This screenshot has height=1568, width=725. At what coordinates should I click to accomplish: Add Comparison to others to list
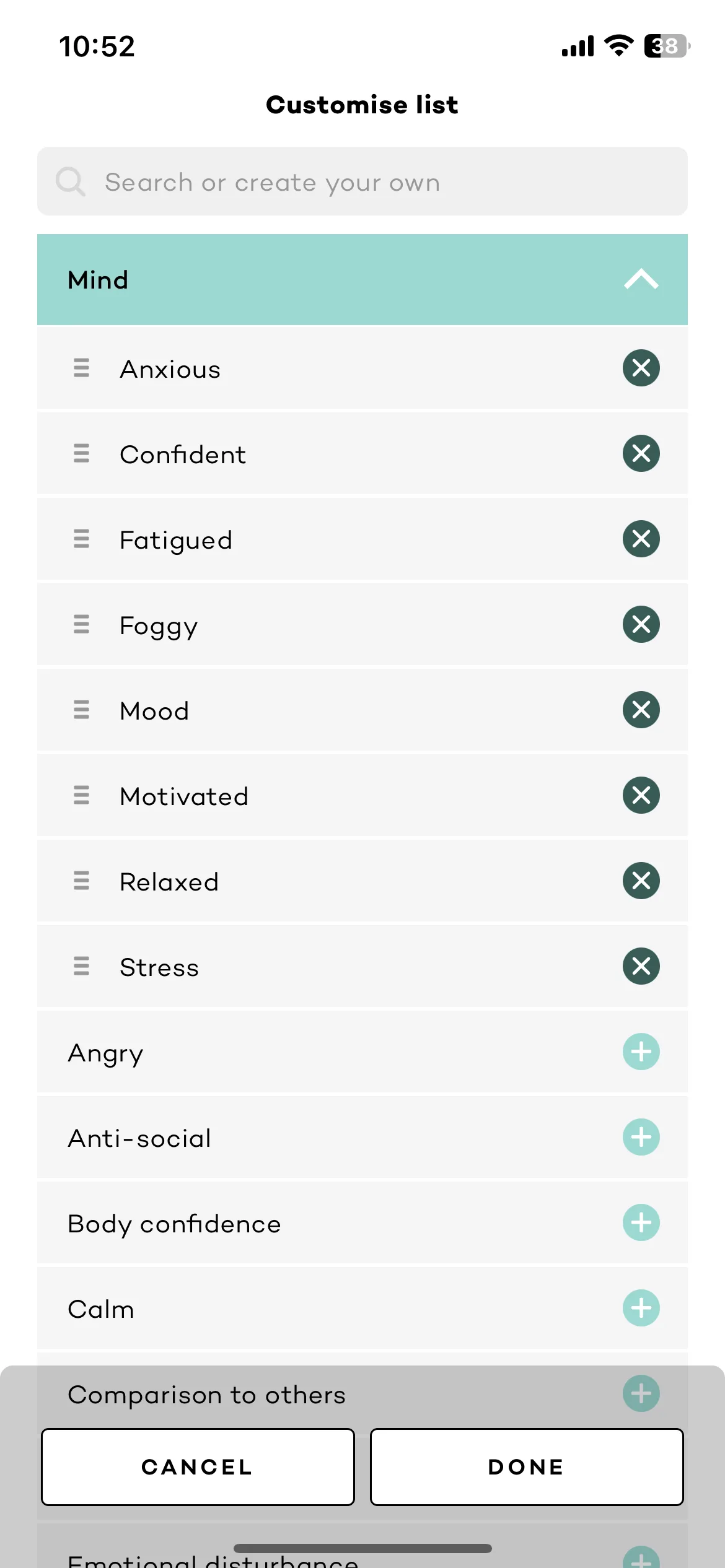coord(641,1394)
